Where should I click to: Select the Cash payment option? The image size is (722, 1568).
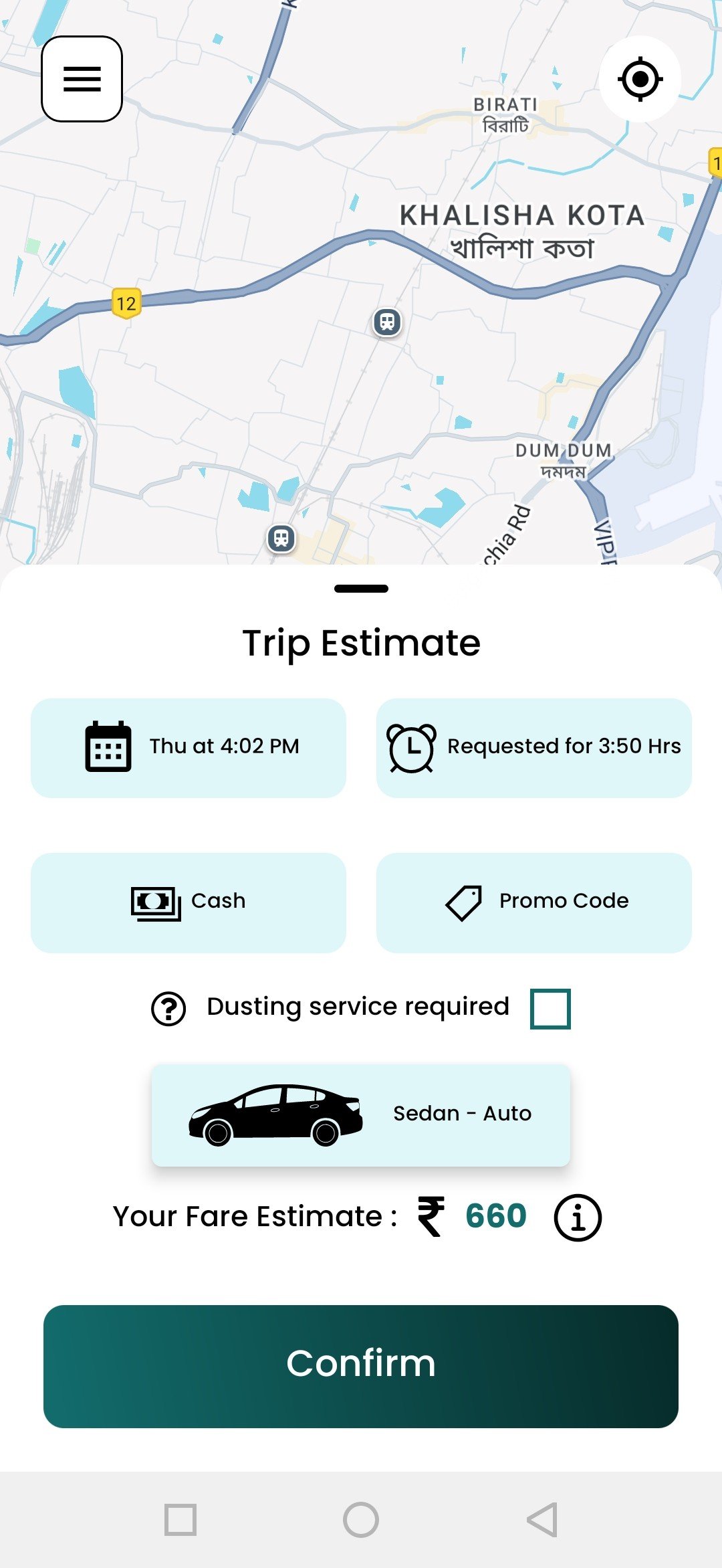(189, 902)
